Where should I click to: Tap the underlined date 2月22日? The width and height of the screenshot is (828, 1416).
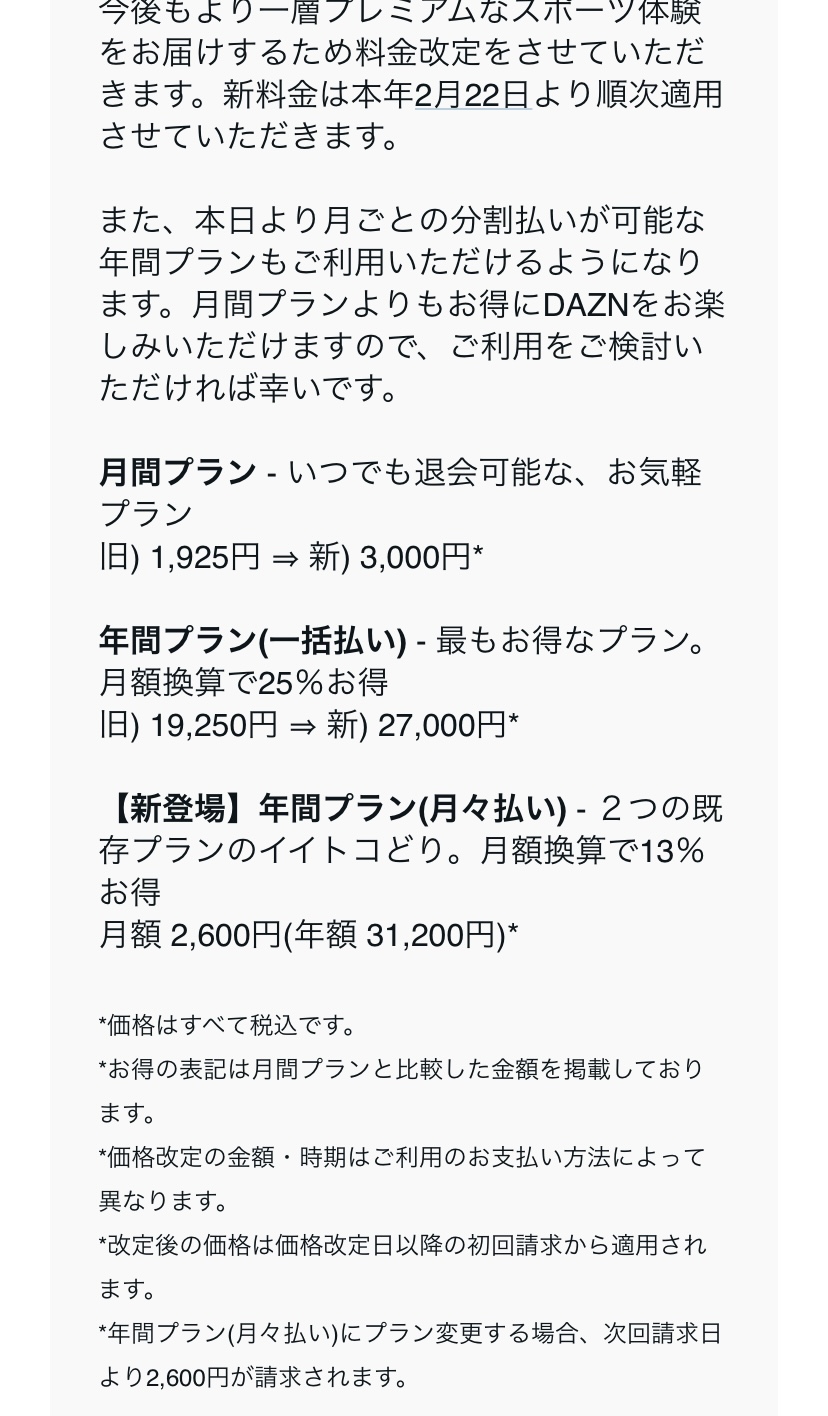click(x=471, y=94)
